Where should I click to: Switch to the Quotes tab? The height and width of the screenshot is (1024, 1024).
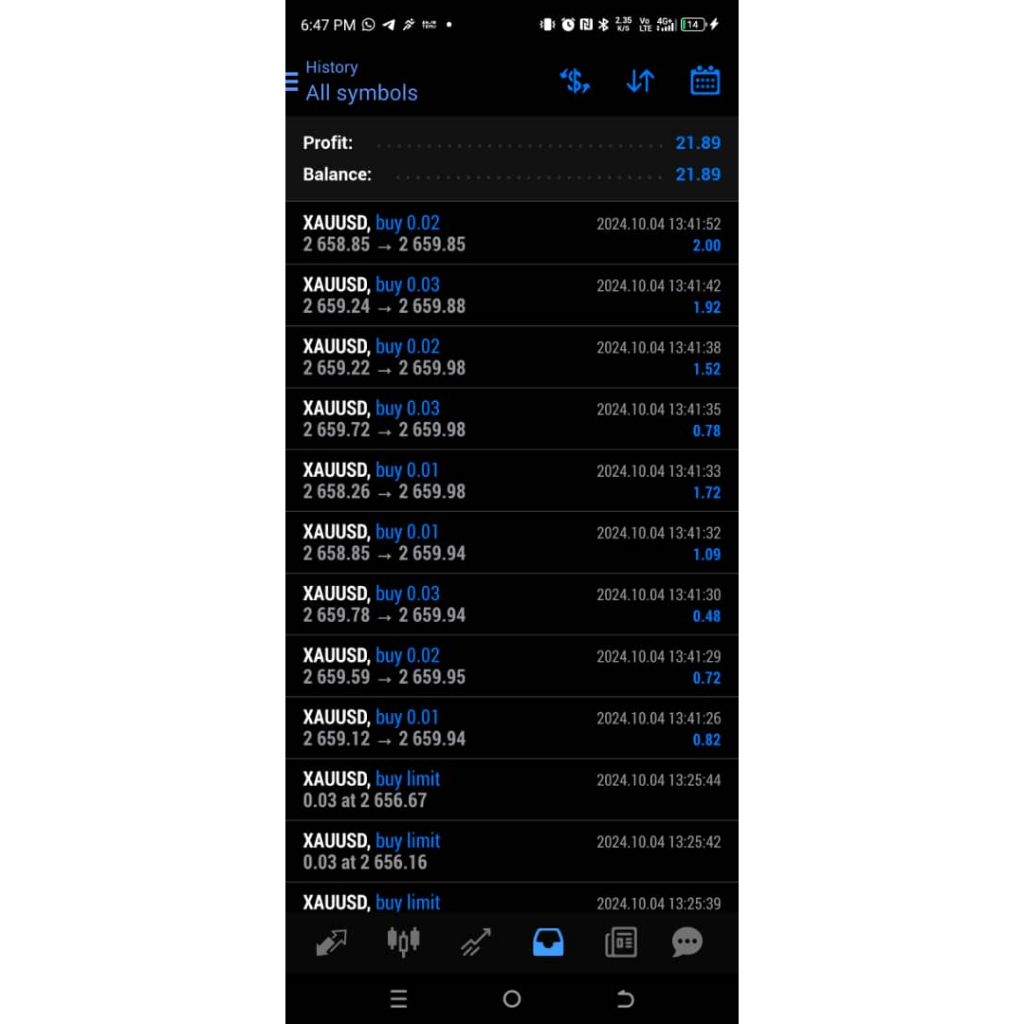tap(331, 942)
